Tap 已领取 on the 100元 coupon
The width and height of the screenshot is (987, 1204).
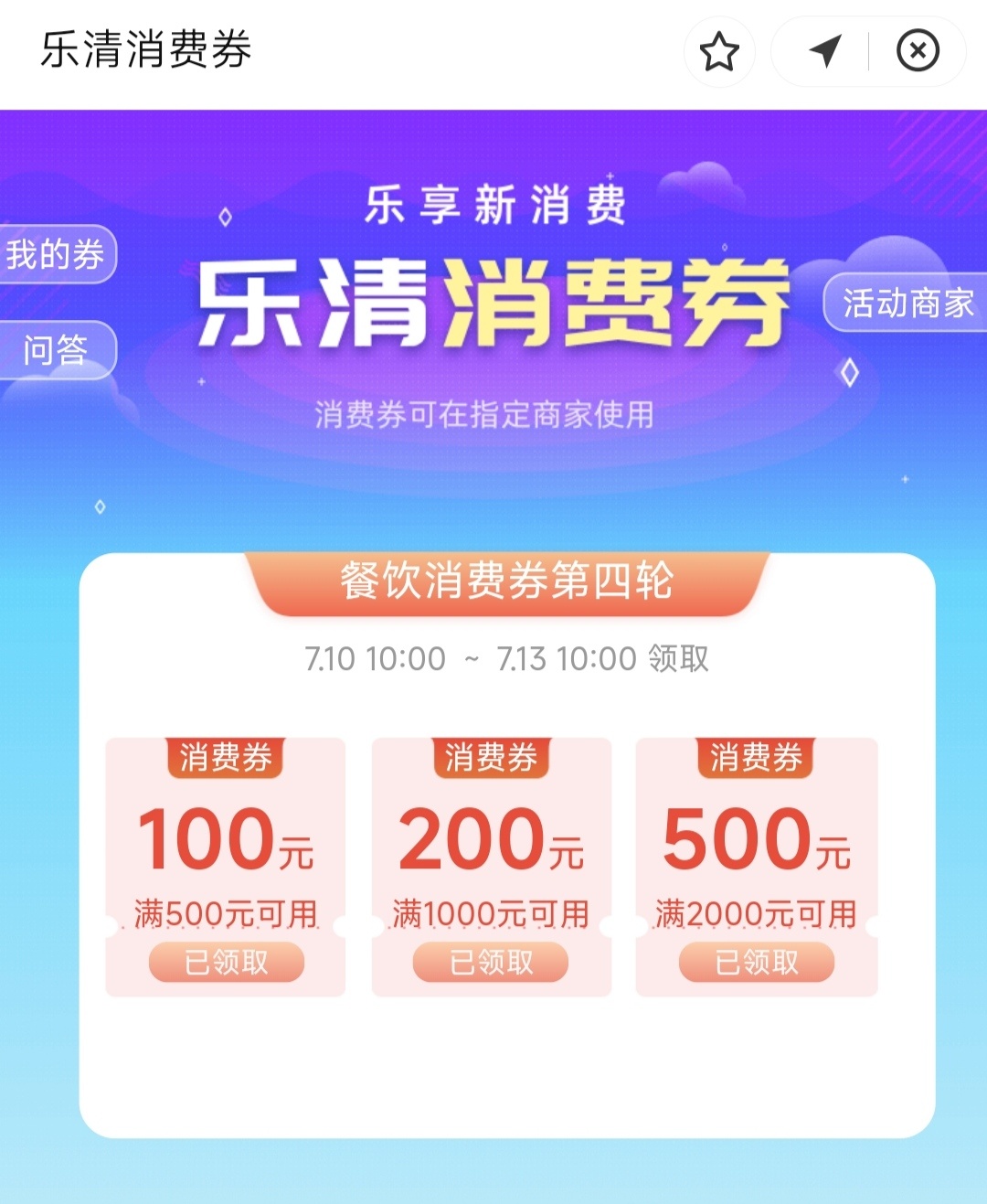coord(226,962)
